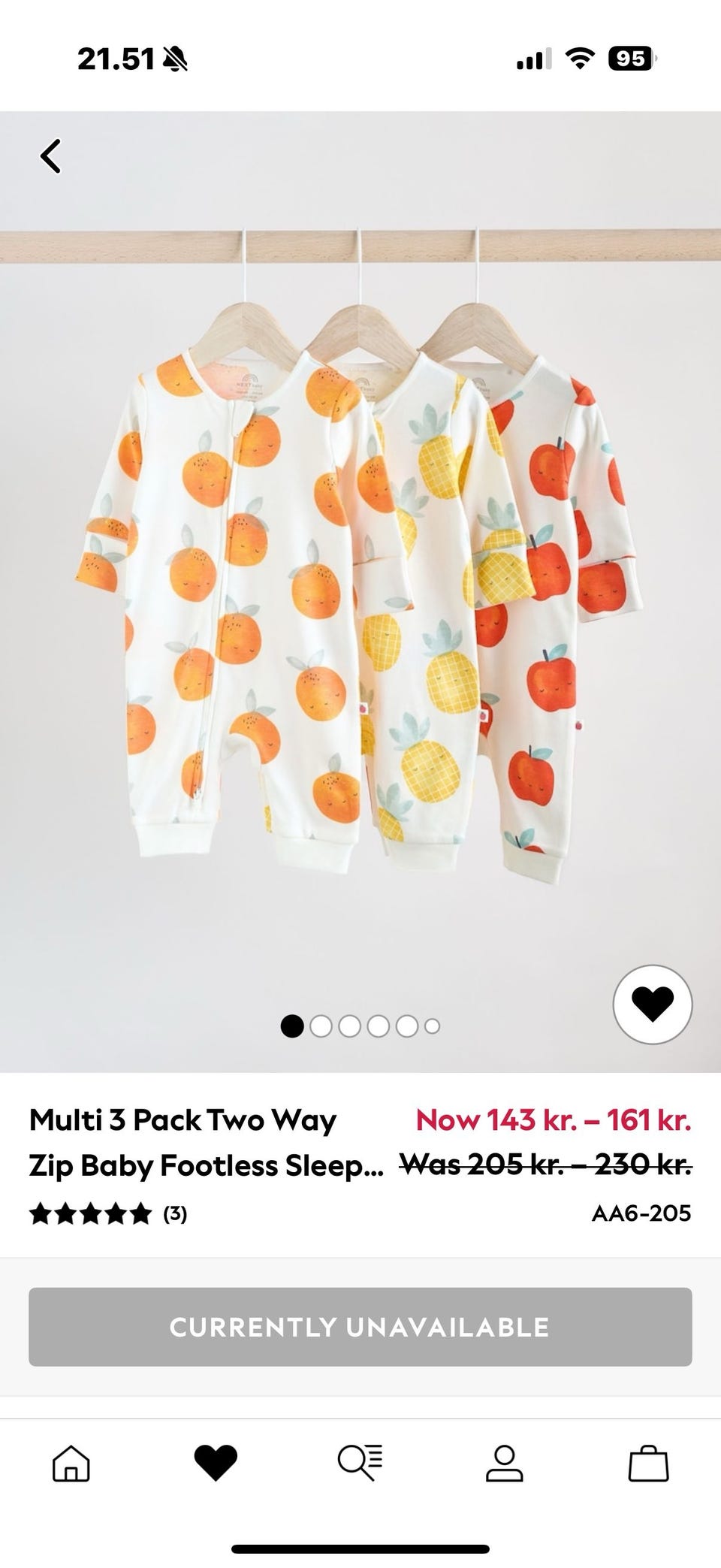Open the fruit sleepsuits product photo

coord(360,601)
